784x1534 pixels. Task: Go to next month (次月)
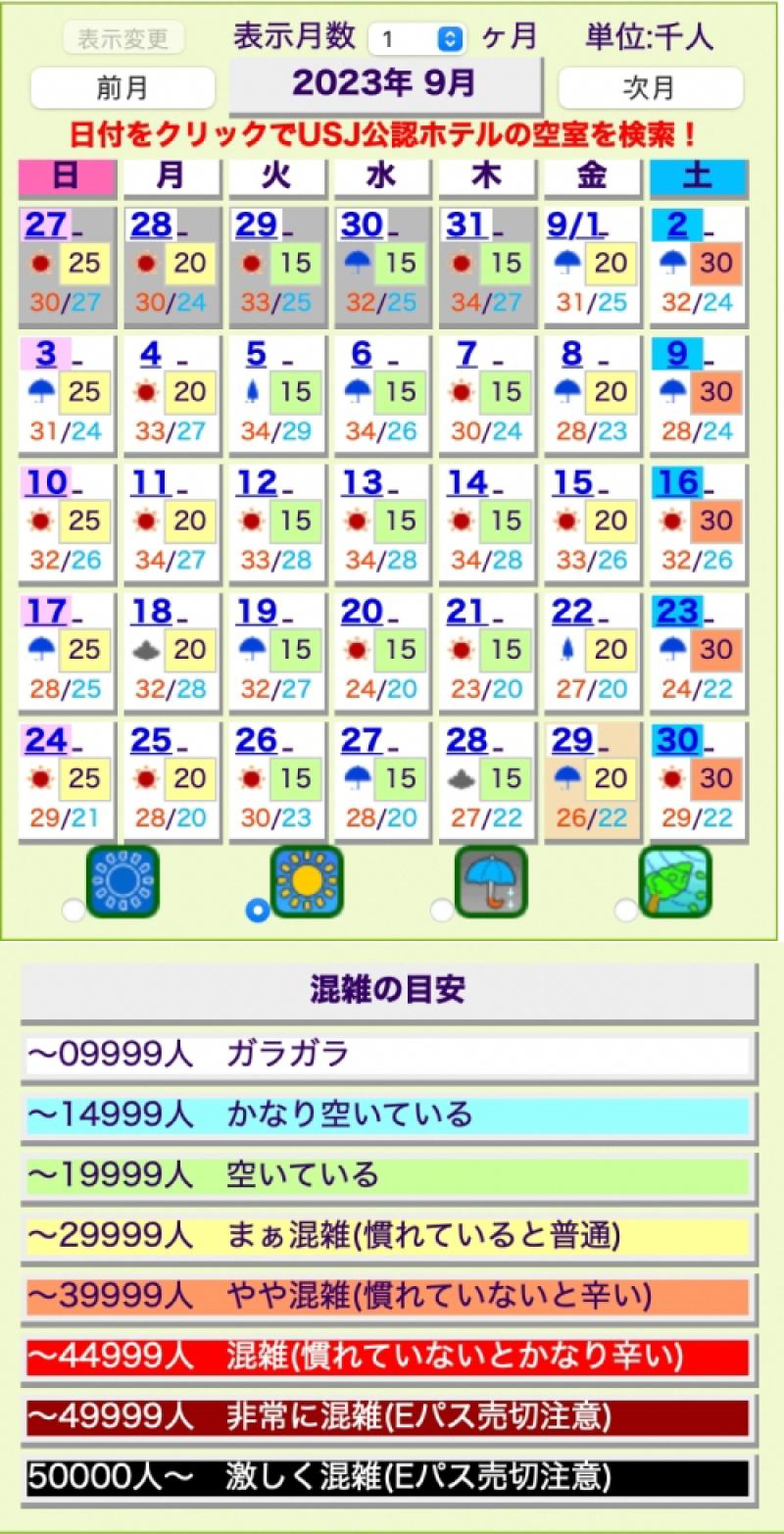(x=650, y=88)
